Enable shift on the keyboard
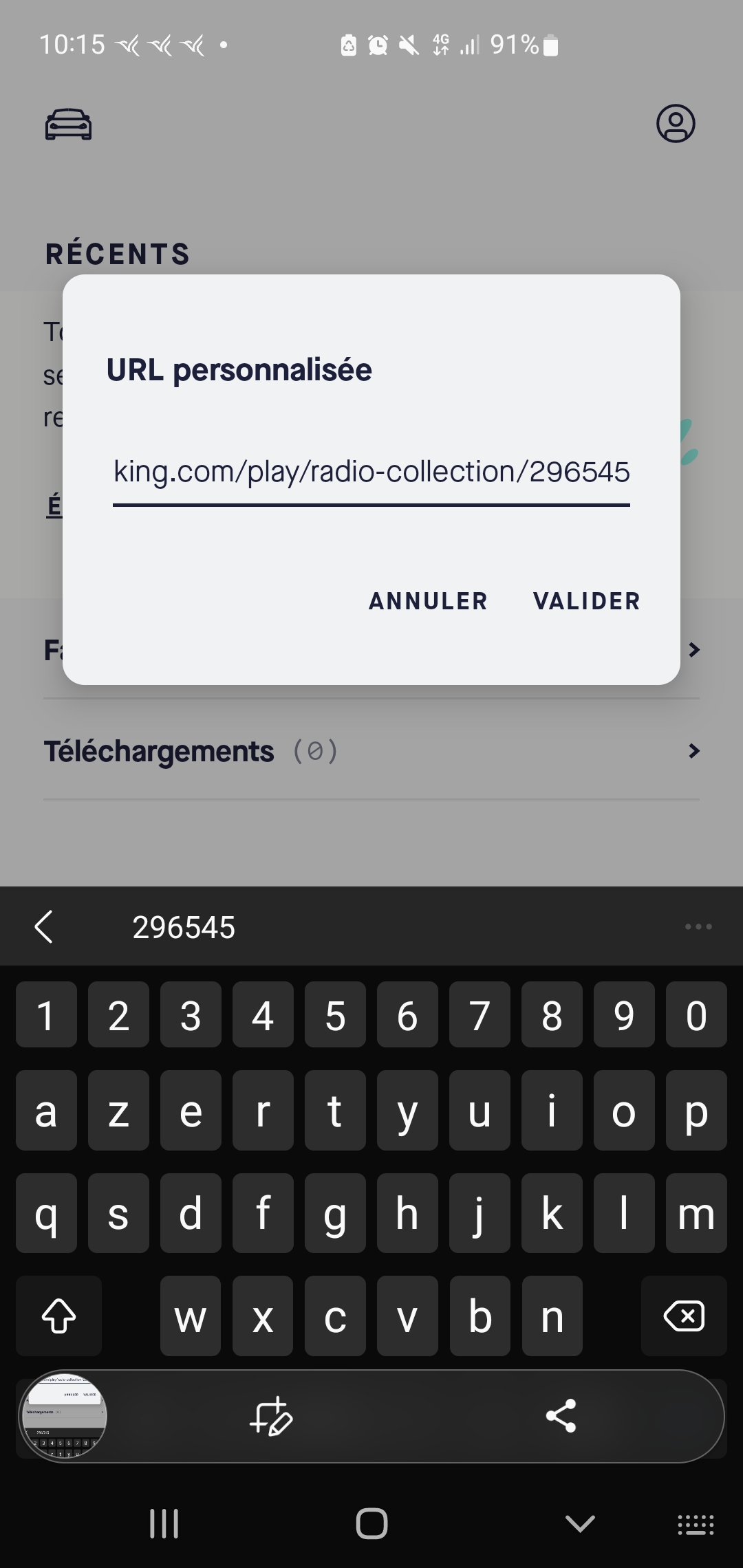743x1568 pixels. click(x=59, y=1316)
